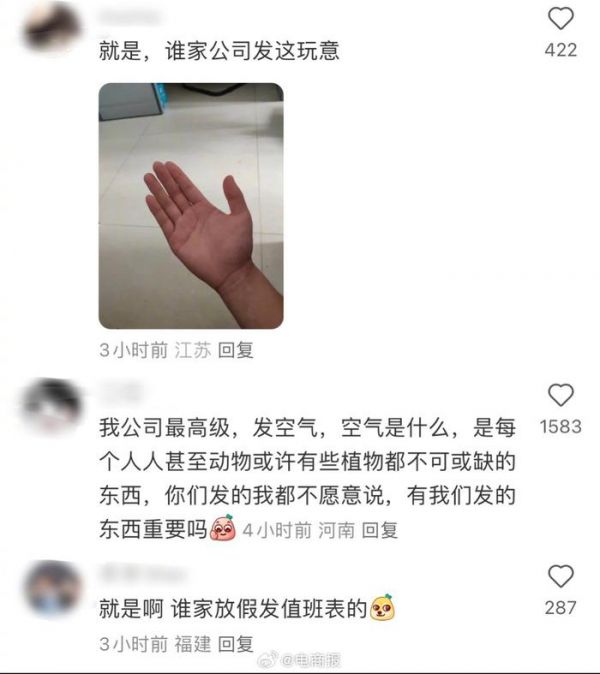Open avatar of the 福建 commenter

51,588
